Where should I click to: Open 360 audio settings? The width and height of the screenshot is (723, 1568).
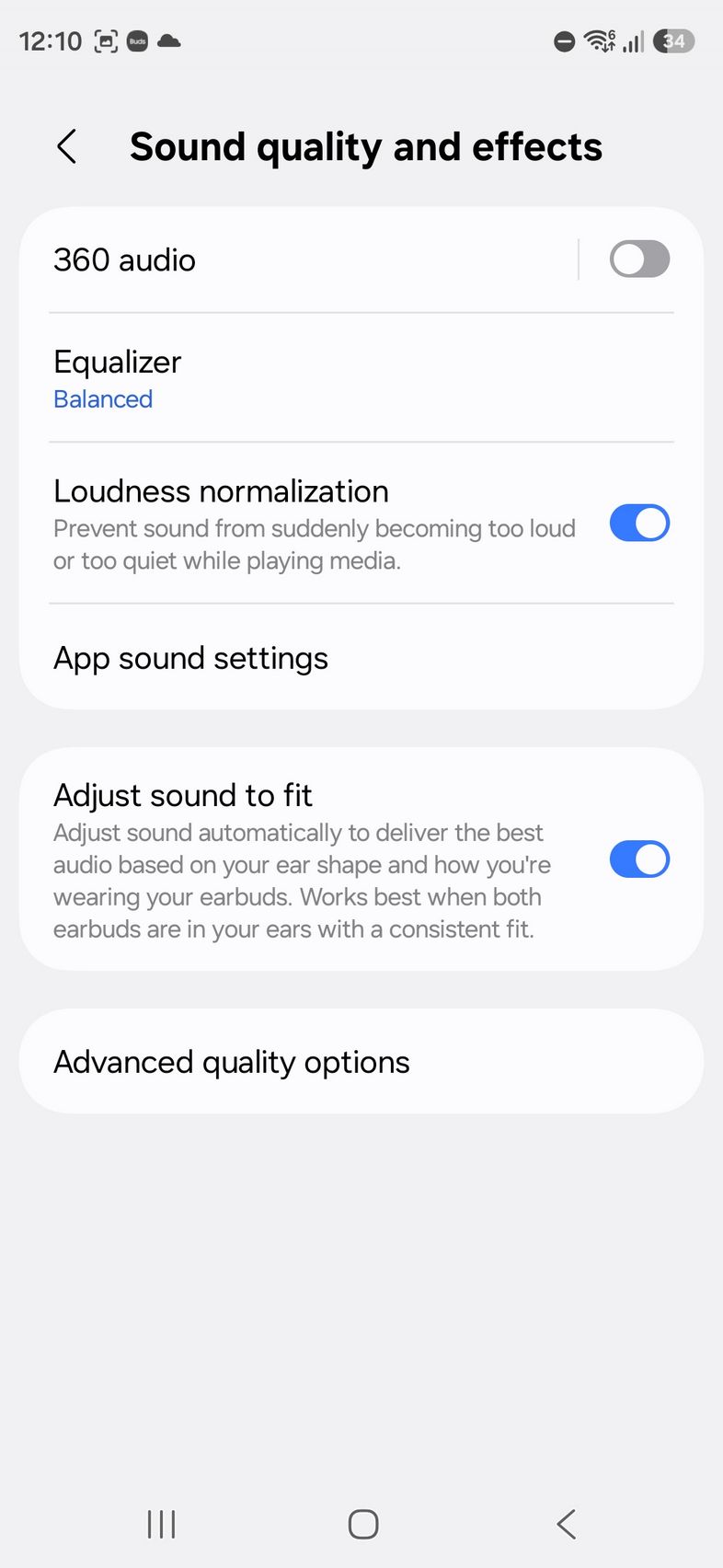coord(276,260)
